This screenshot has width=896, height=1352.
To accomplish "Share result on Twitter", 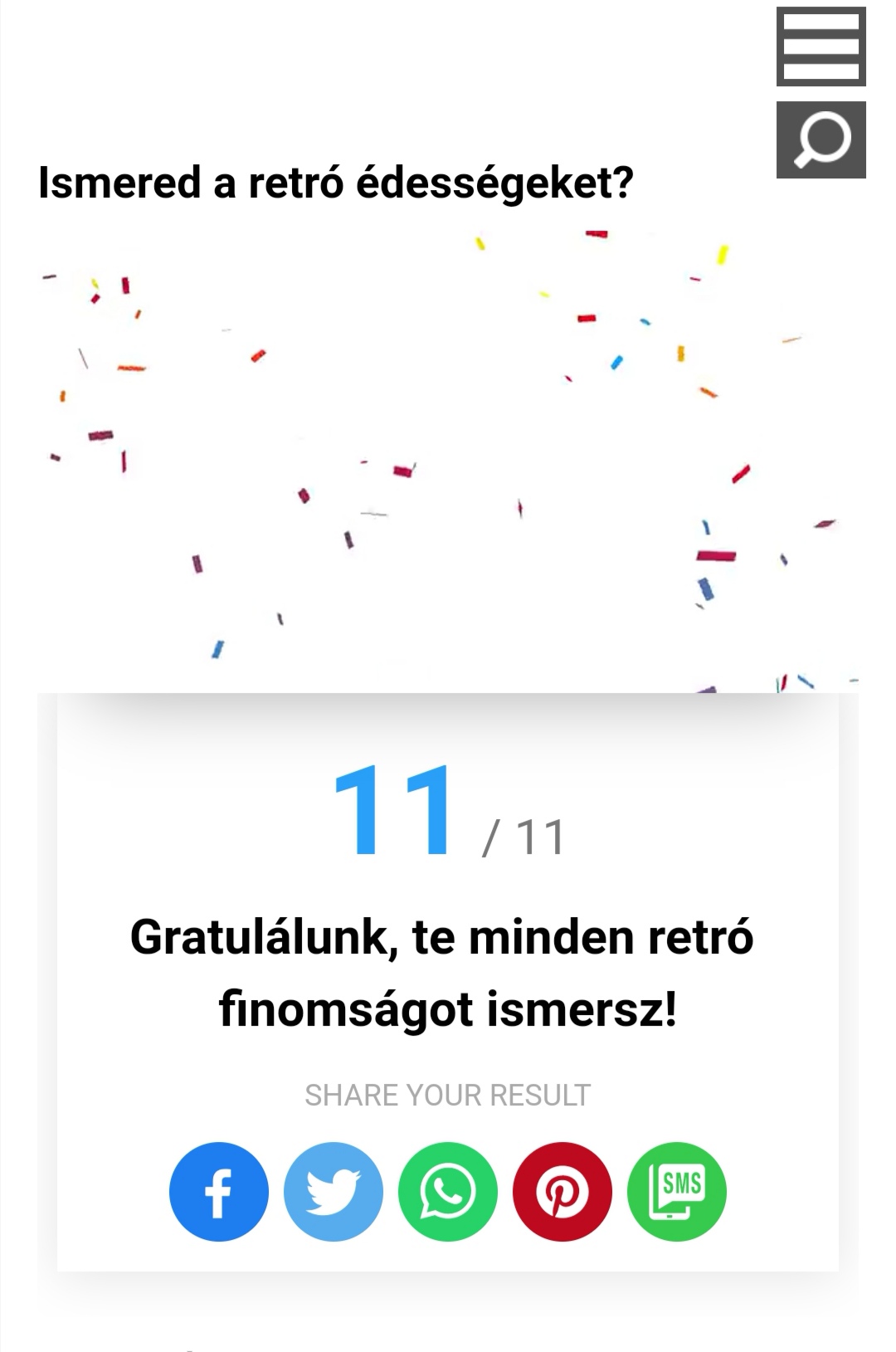I will click(334, 1191).
